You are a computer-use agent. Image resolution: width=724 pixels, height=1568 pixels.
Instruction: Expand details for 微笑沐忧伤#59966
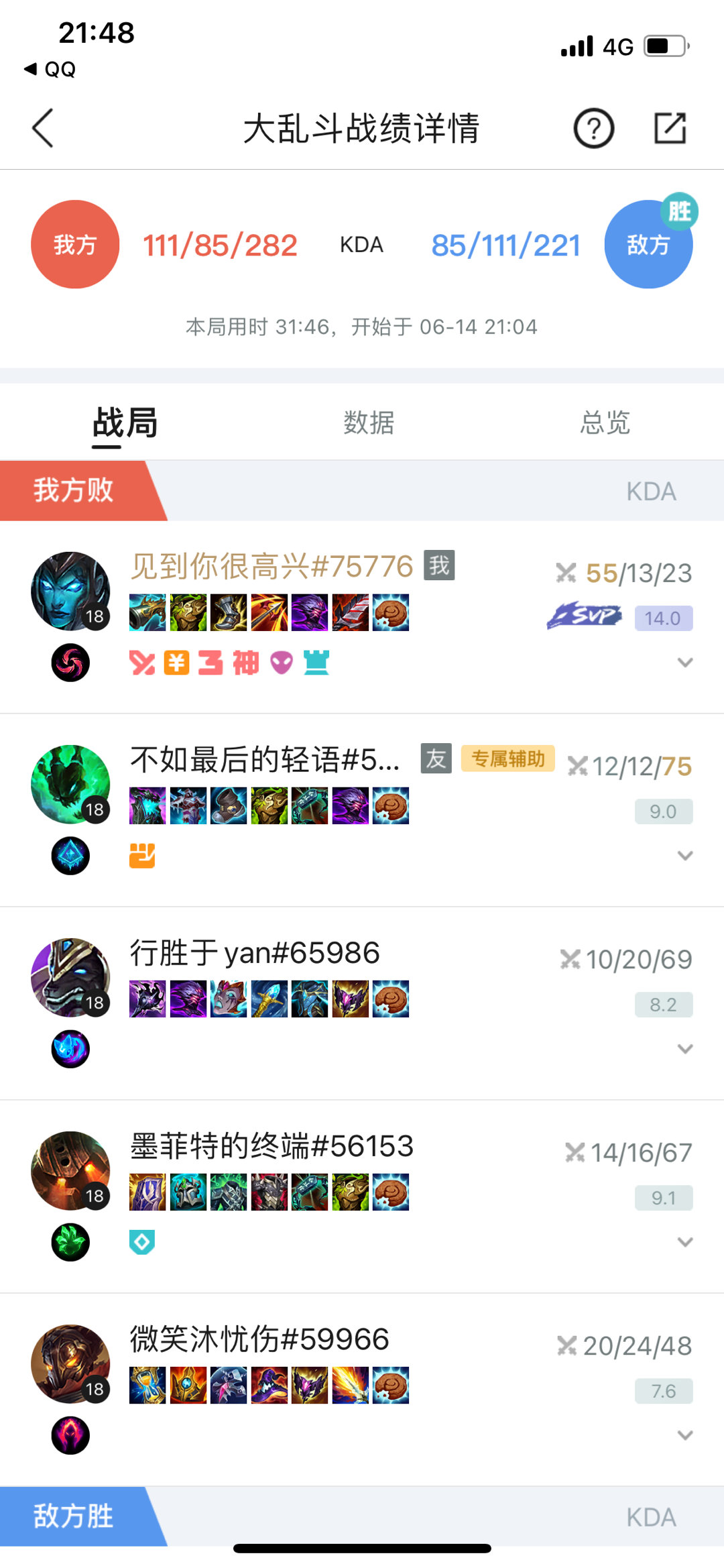[x=684, y=1435]
